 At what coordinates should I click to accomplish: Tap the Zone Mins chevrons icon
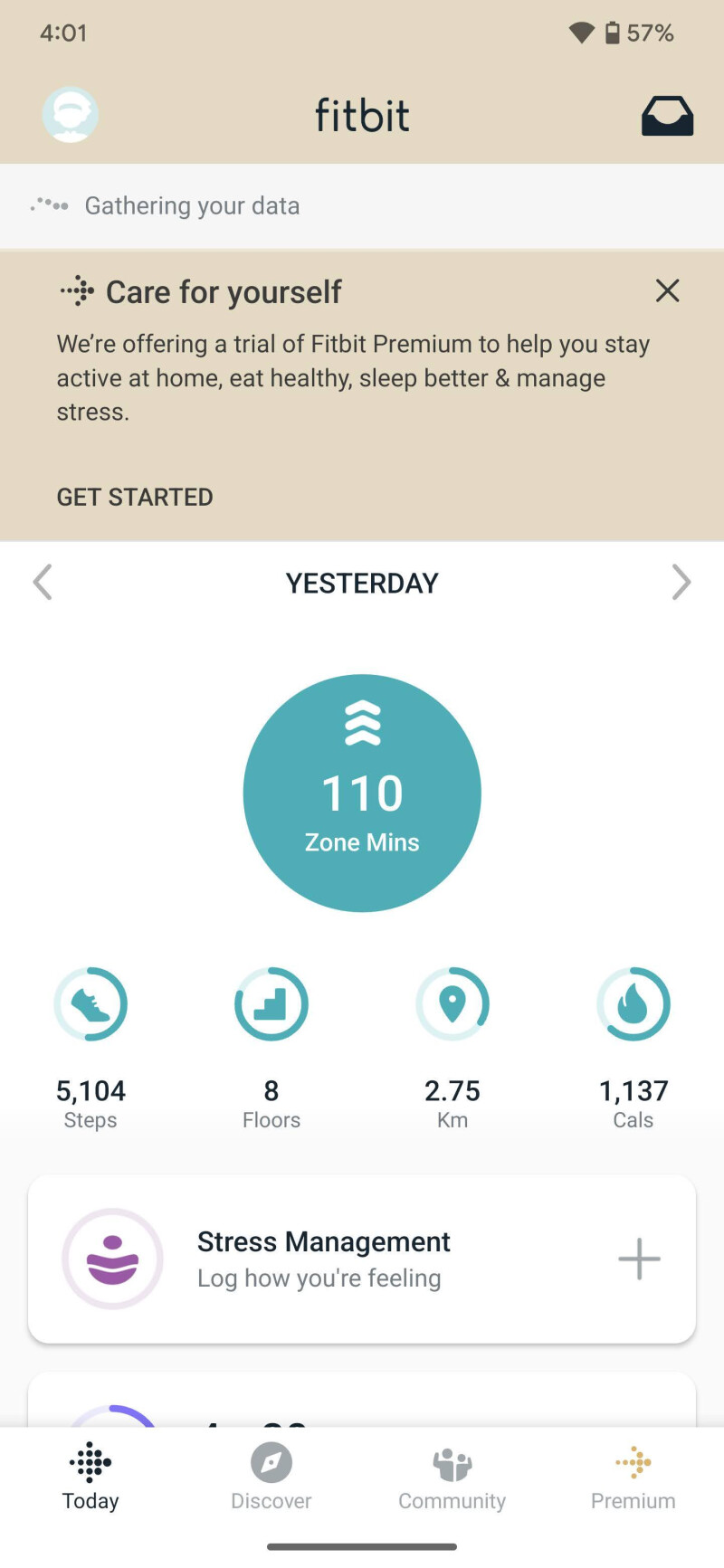point(362,721)
